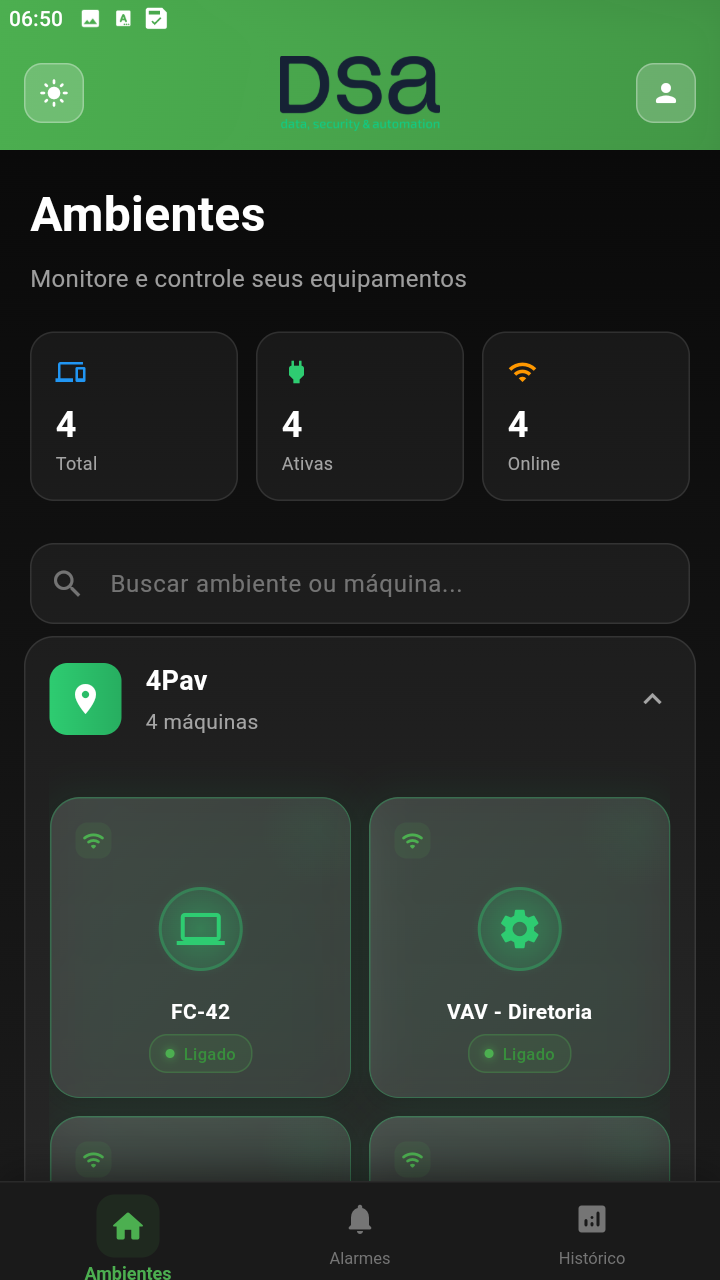This screenshot has width=720, height=1280.
Task: Open the Alarmes tab in bottom navigation
Action: pyautogui.click(x=359, y=1232)
